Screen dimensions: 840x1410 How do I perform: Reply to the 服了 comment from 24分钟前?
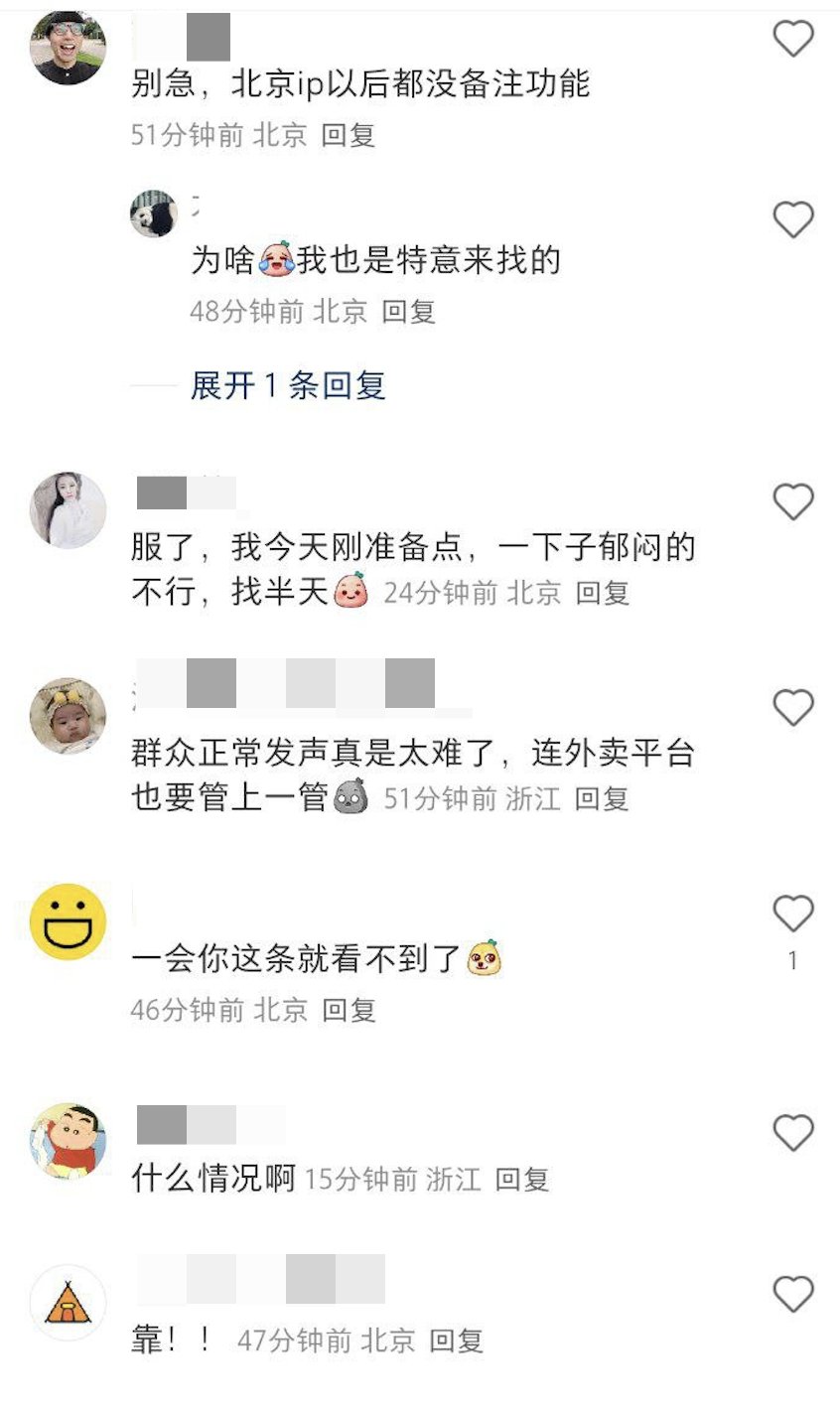click(603, 593)
